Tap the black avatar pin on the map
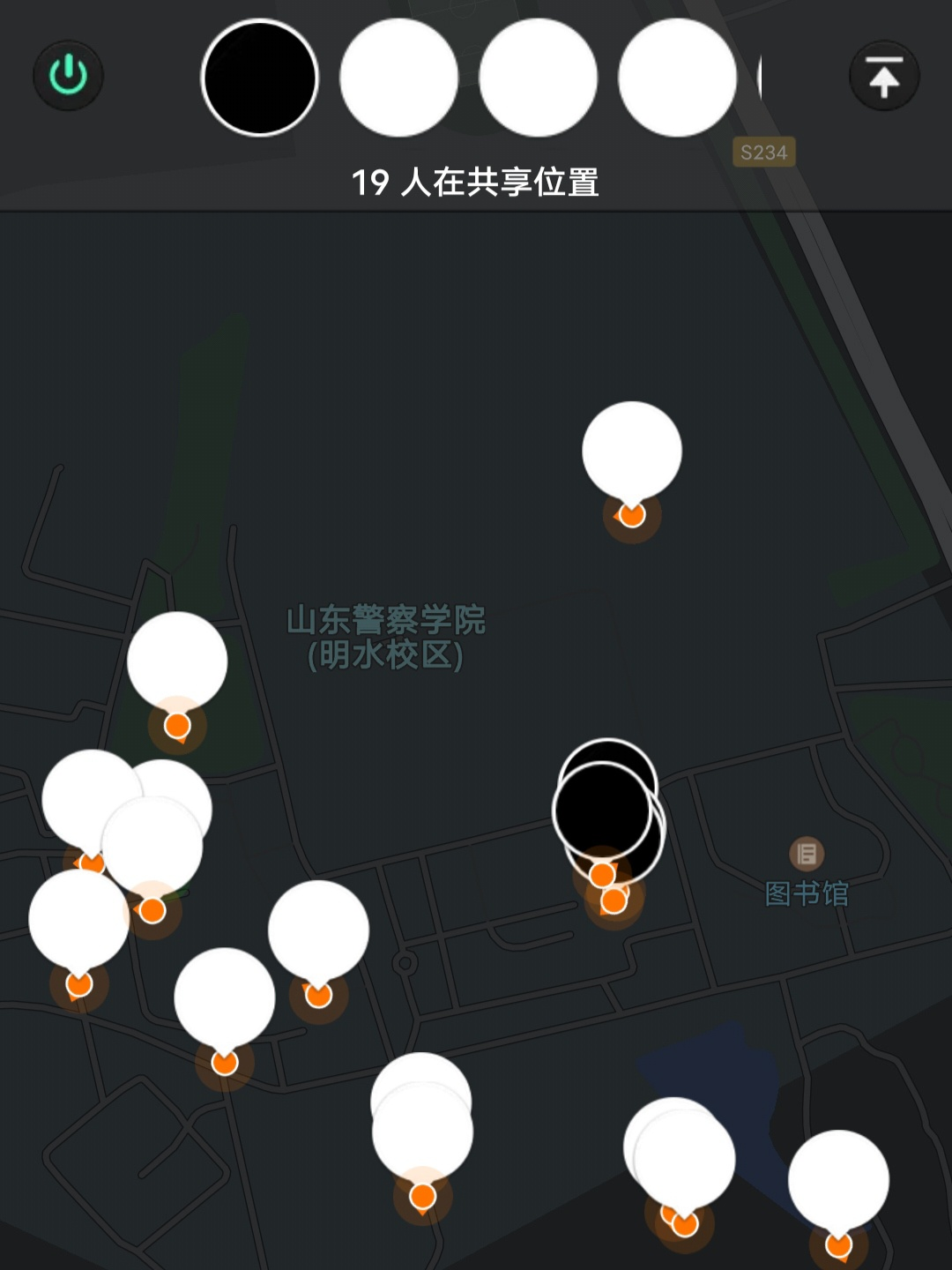Screen dimensions: 952x1270 click(603, 810)
